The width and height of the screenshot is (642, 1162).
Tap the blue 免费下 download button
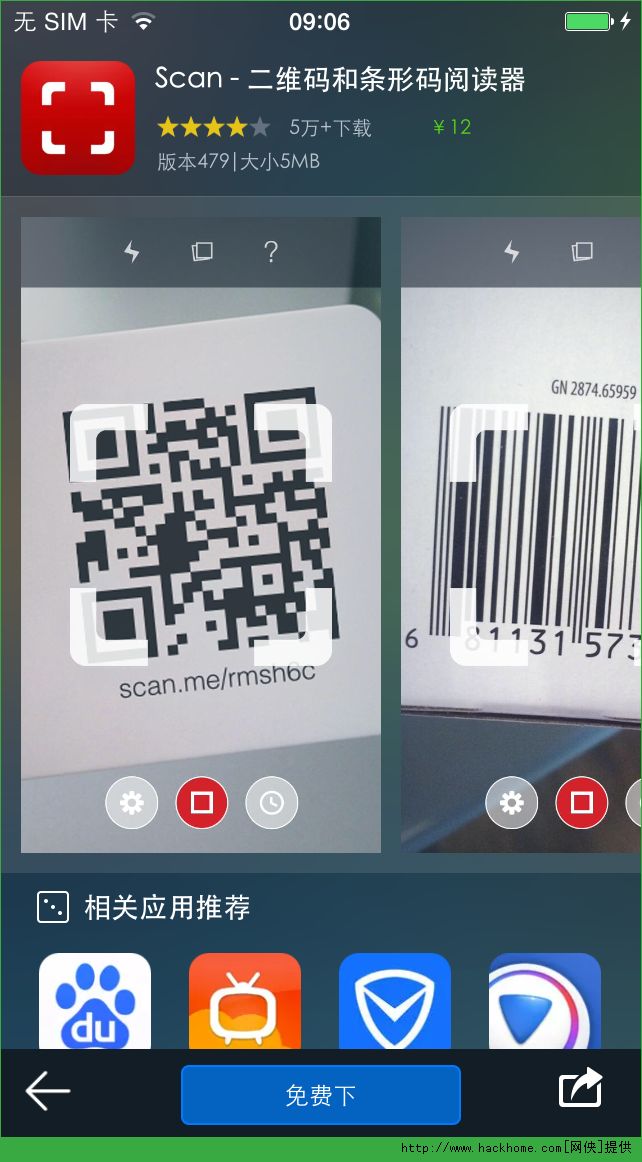320,1095
